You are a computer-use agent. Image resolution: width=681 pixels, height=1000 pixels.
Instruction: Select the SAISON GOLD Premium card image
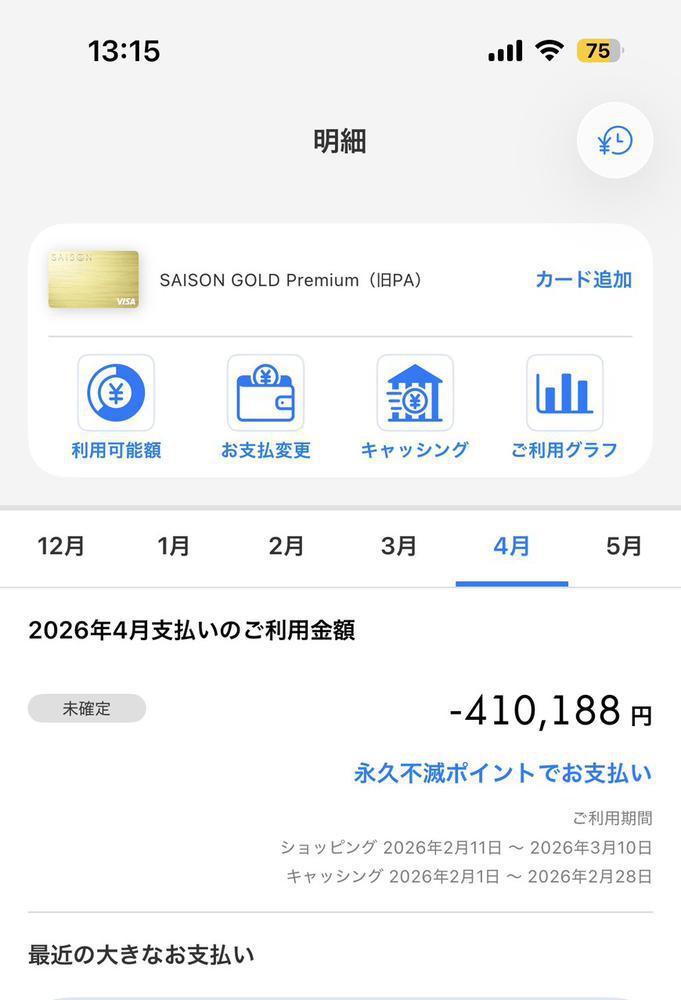tap(93, 280)
